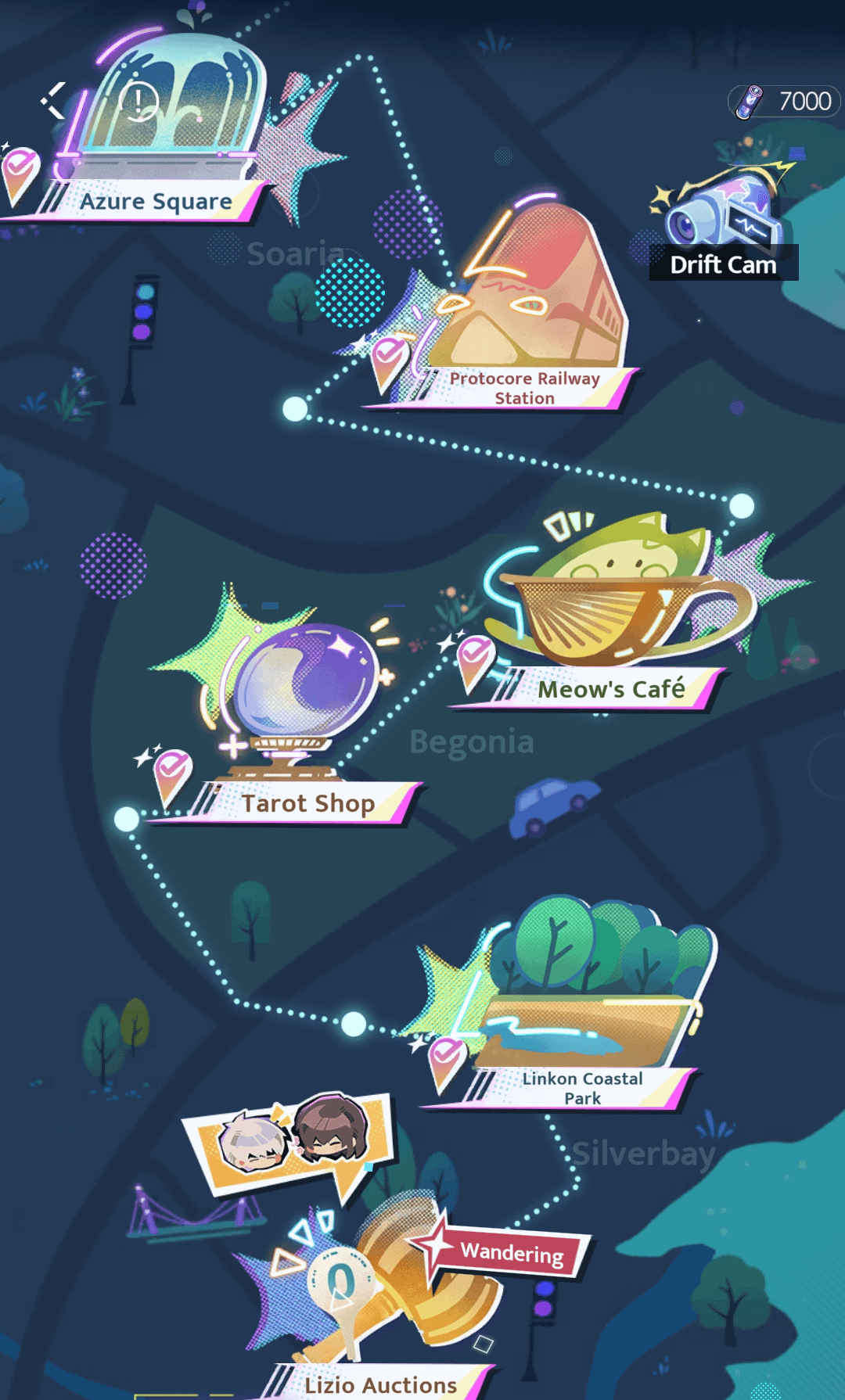
Task: Open the Drift Cam
Action: (723, 227)
